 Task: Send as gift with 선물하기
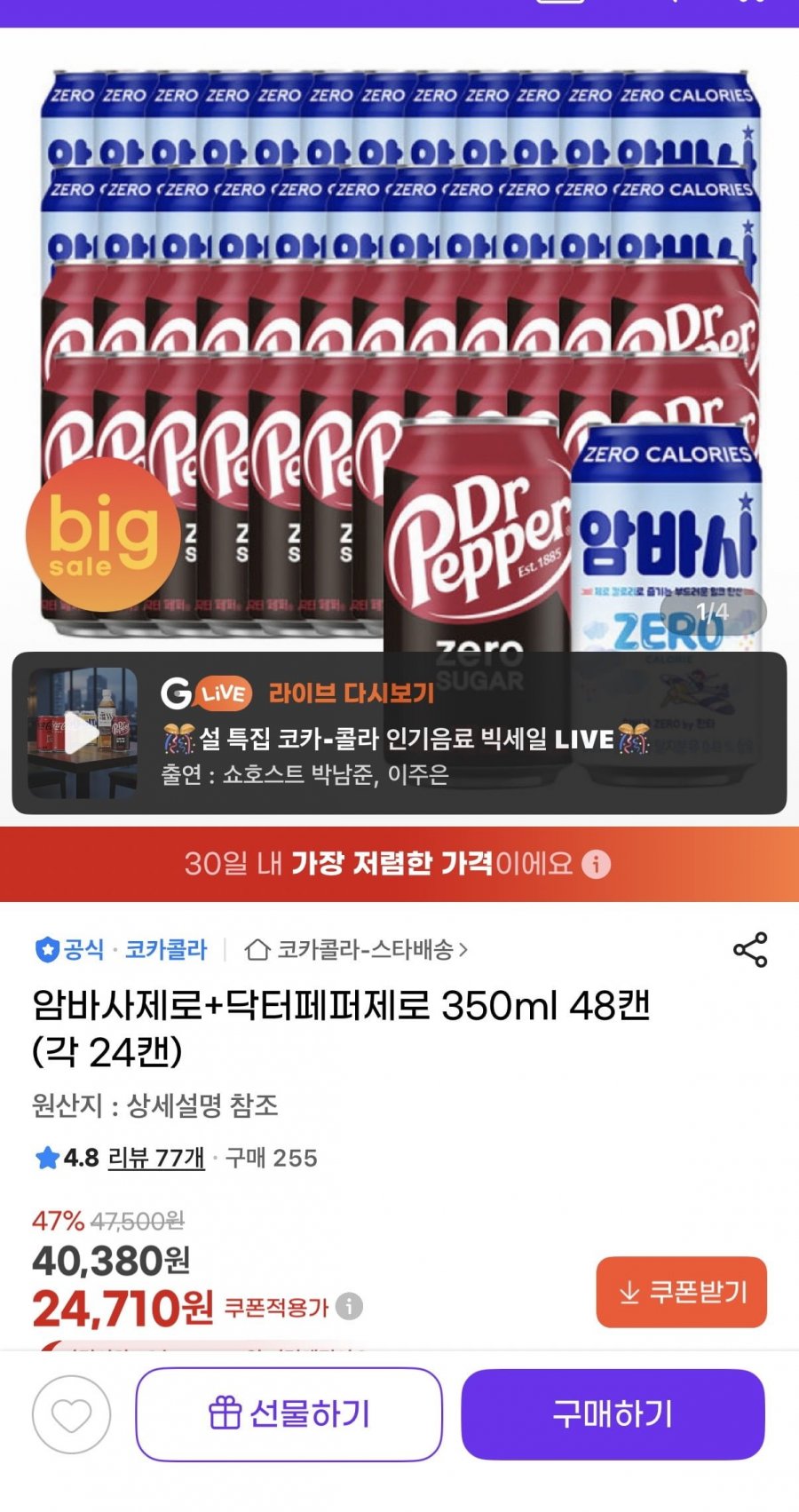pyautogui.click(x=289, y=1414)
